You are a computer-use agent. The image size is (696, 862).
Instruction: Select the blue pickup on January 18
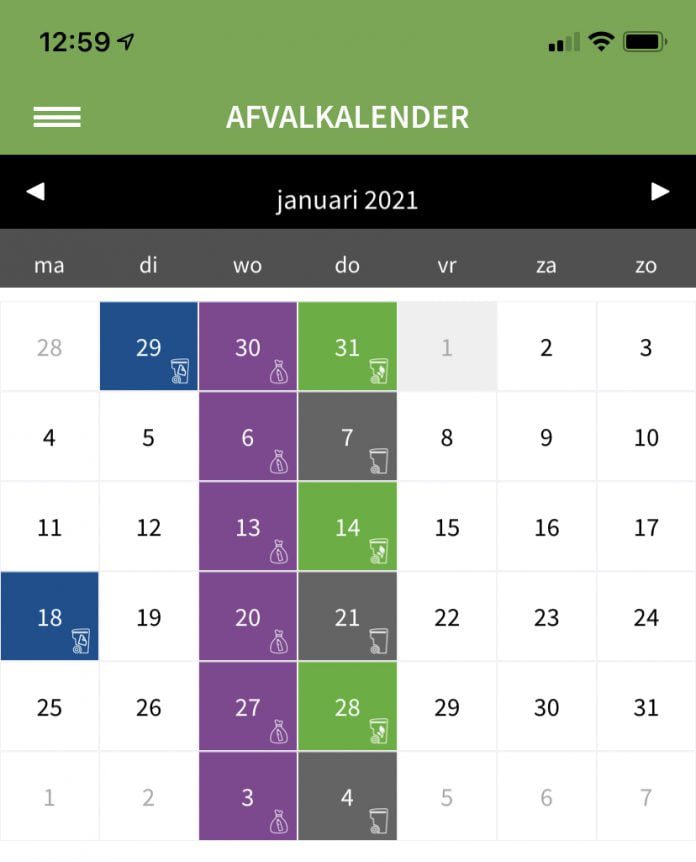tap(50, 617)
